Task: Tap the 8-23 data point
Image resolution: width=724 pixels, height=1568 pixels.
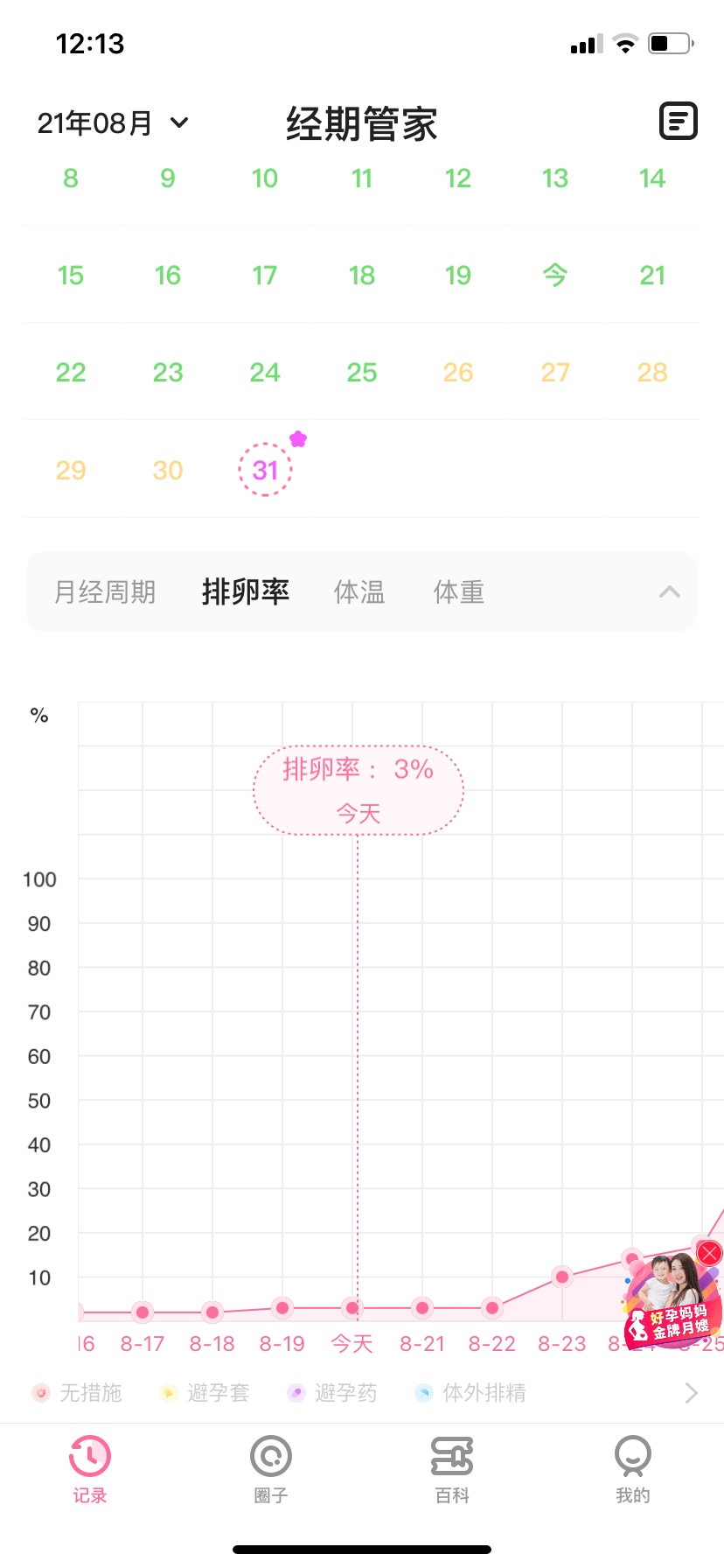Action: pos(562,1277)
